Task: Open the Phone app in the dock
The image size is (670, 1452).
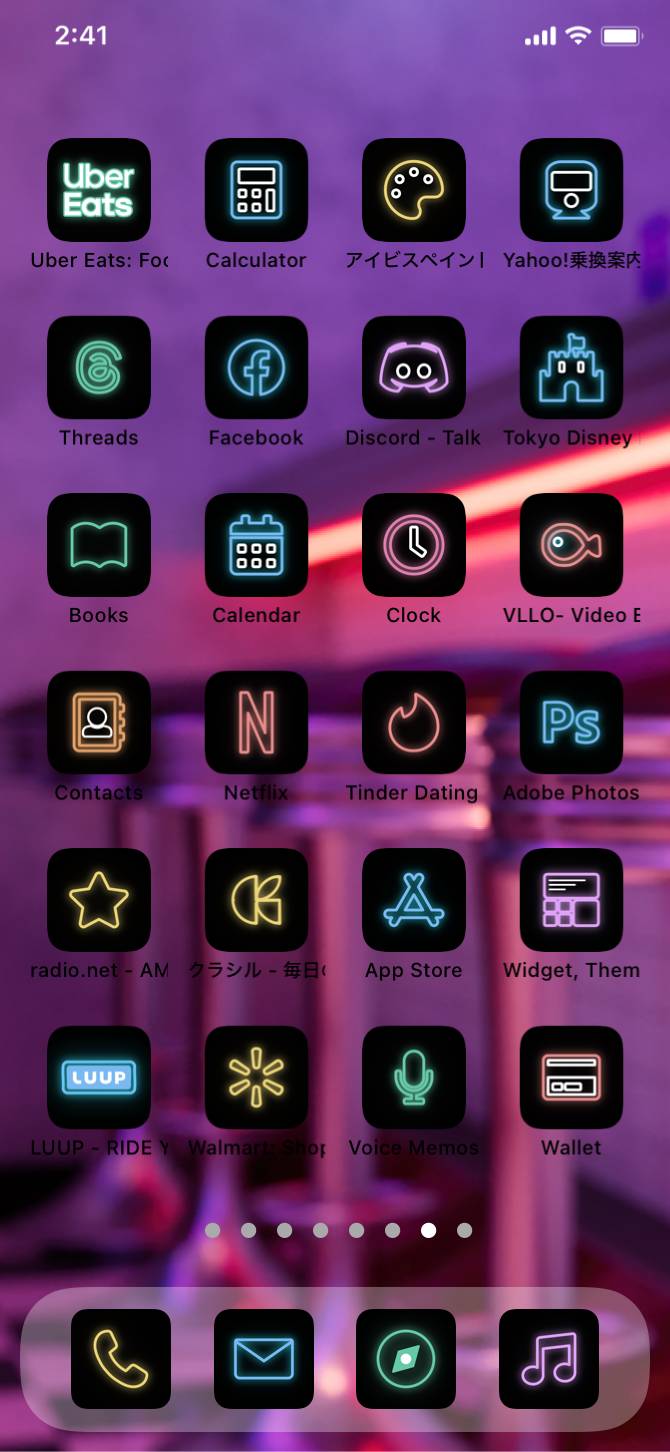Action: click(x=121, y=1359)
